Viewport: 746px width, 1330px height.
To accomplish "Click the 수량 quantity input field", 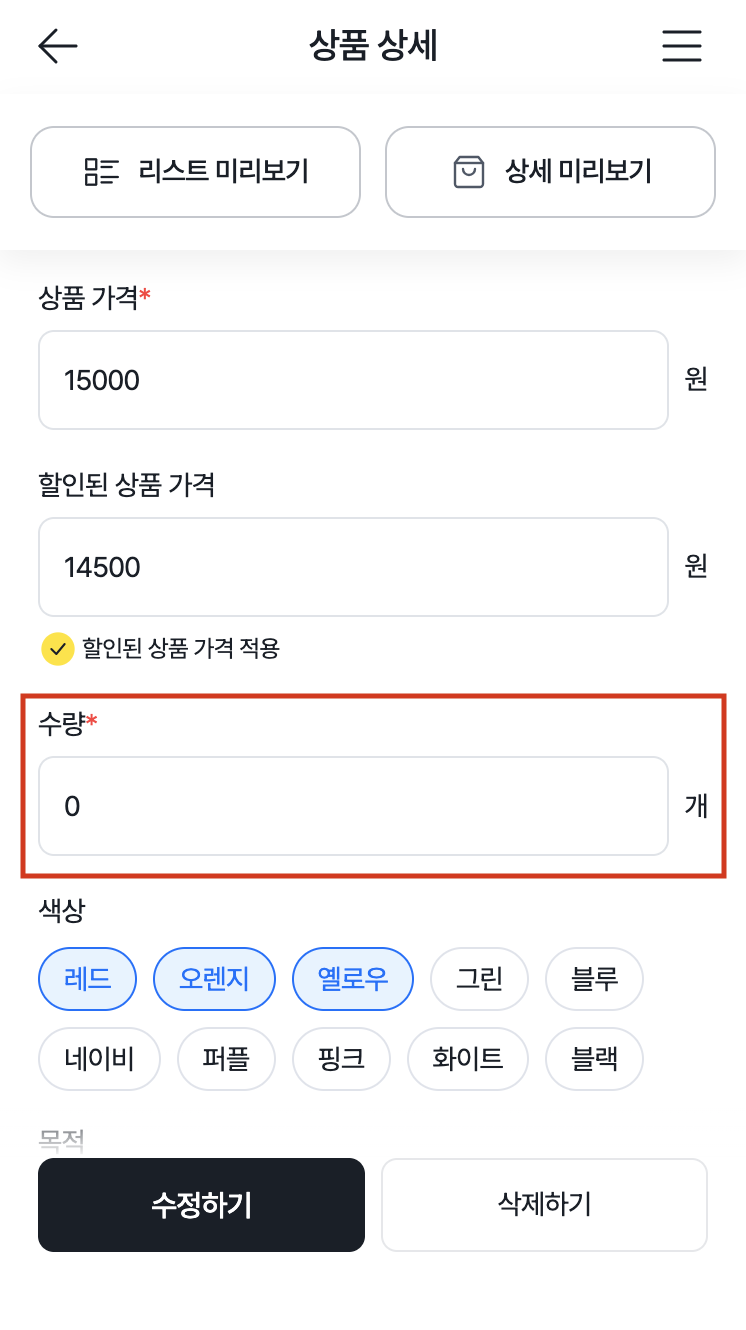I will 353,806.
